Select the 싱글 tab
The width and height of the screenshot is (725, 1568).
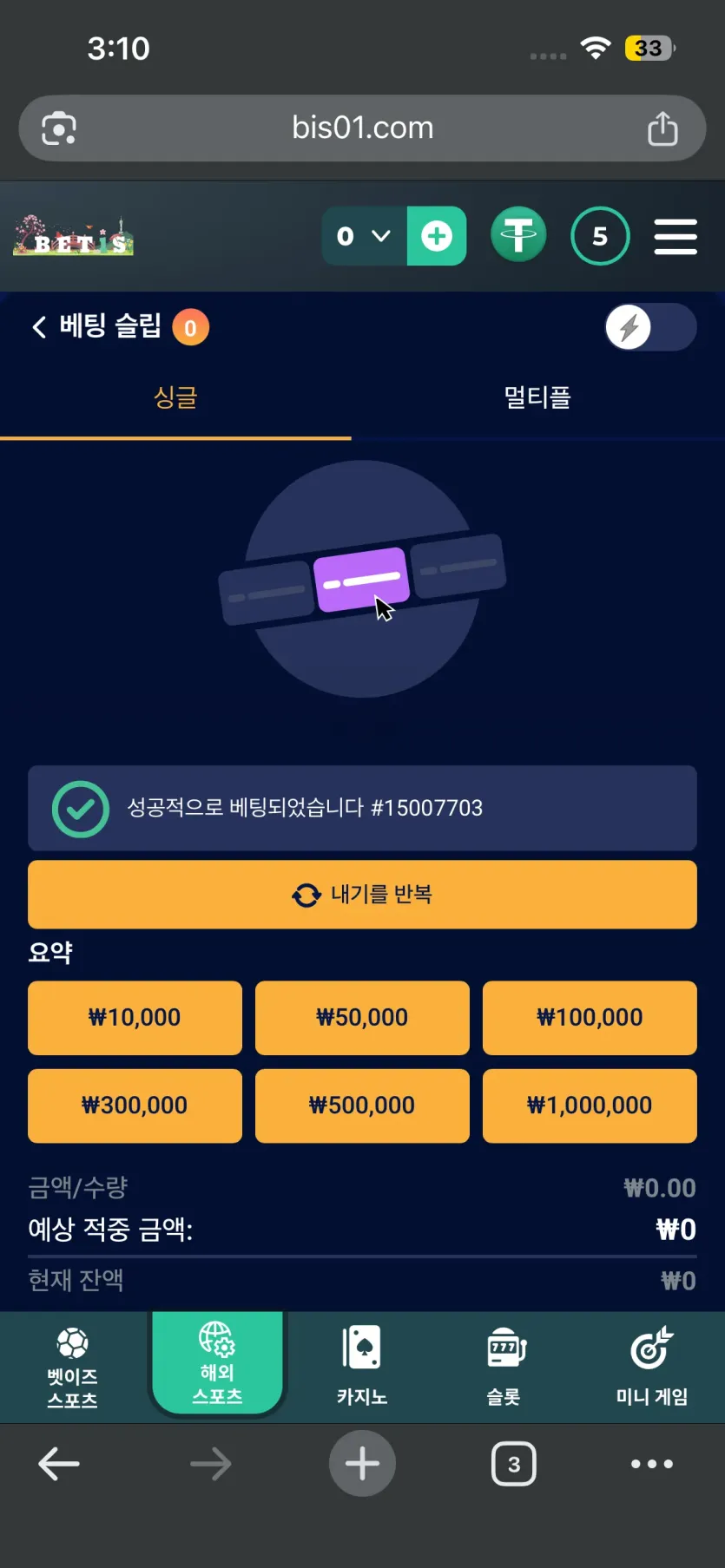click(x=175, y=397)
